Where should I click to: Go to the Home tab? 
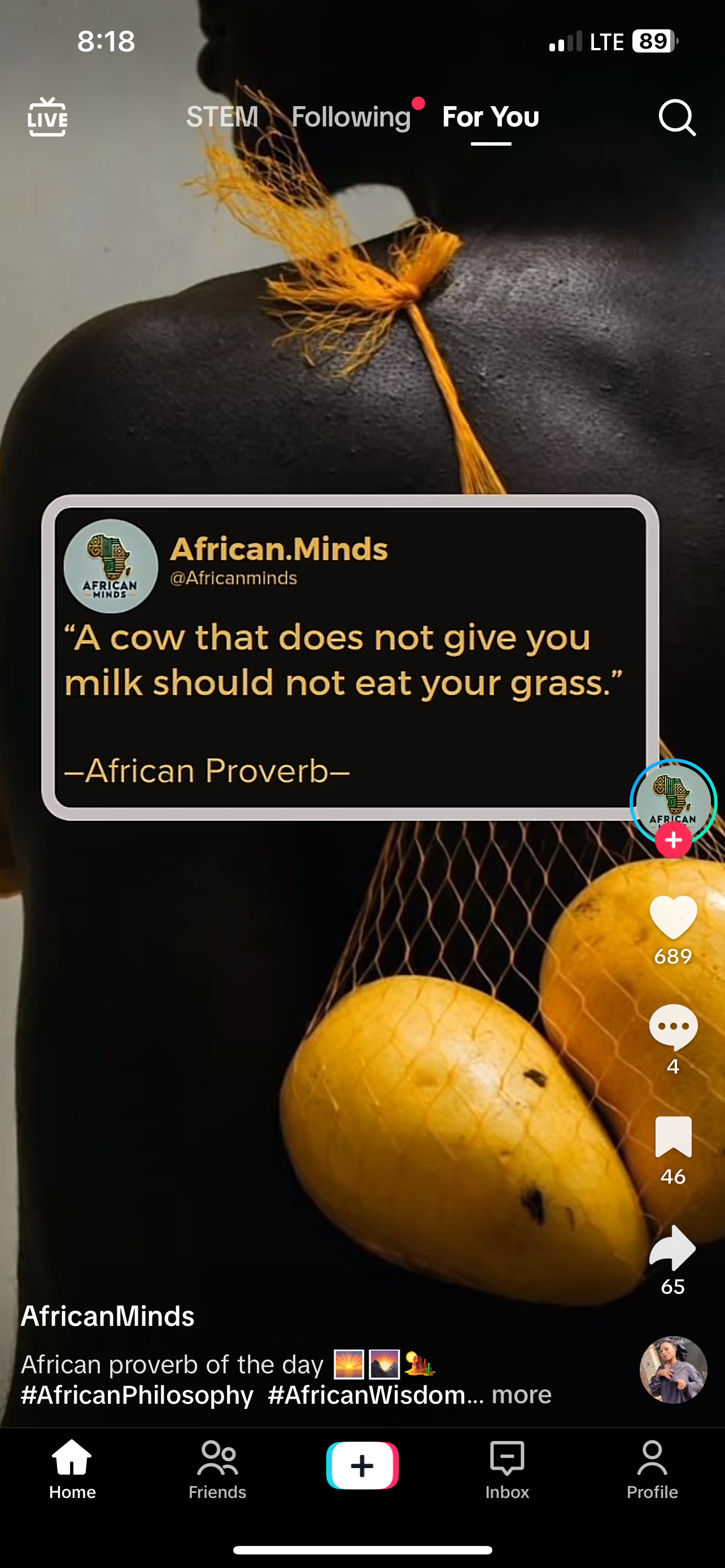(72, 1469)
